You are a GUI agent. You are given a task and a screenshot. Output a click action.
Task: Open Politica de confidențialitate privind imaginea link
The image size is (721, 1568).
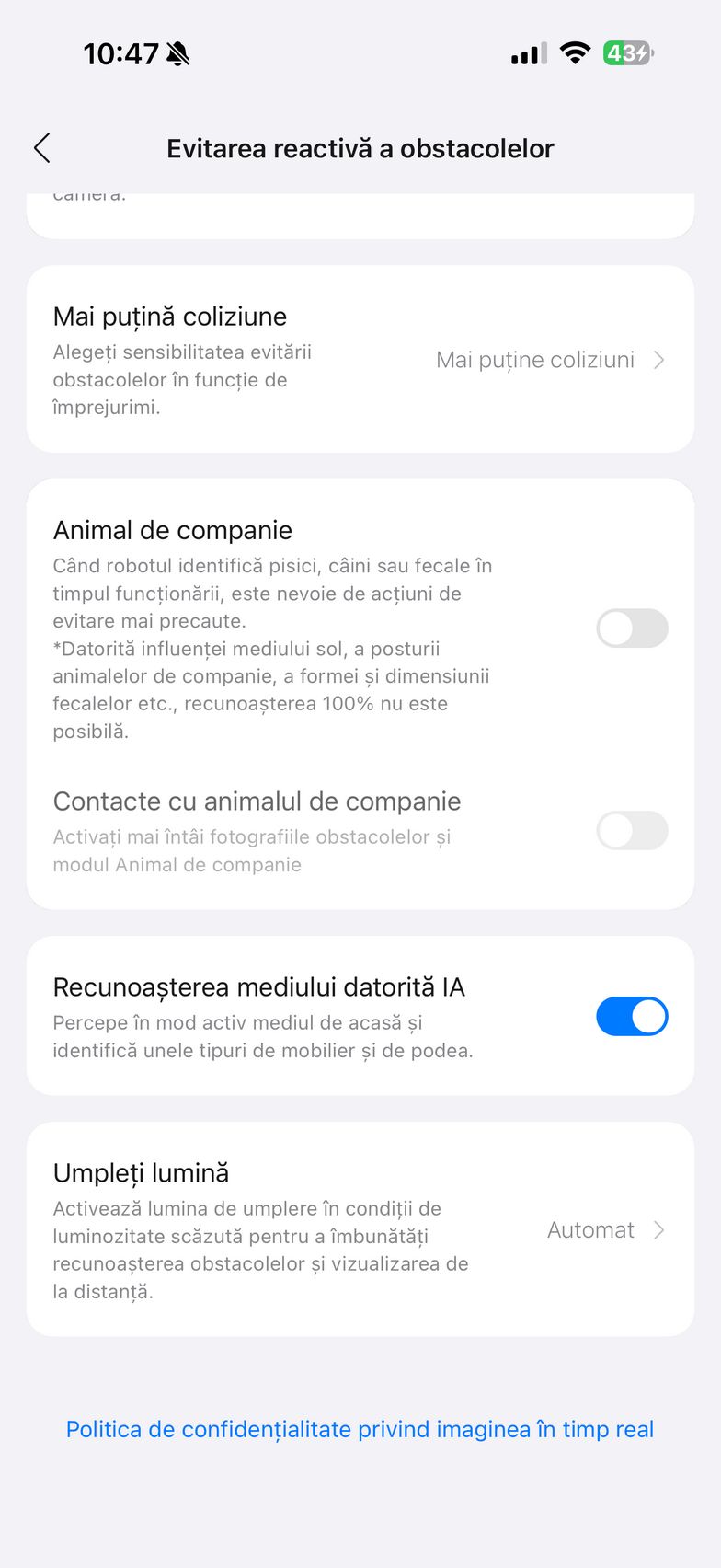[360, 1429]
